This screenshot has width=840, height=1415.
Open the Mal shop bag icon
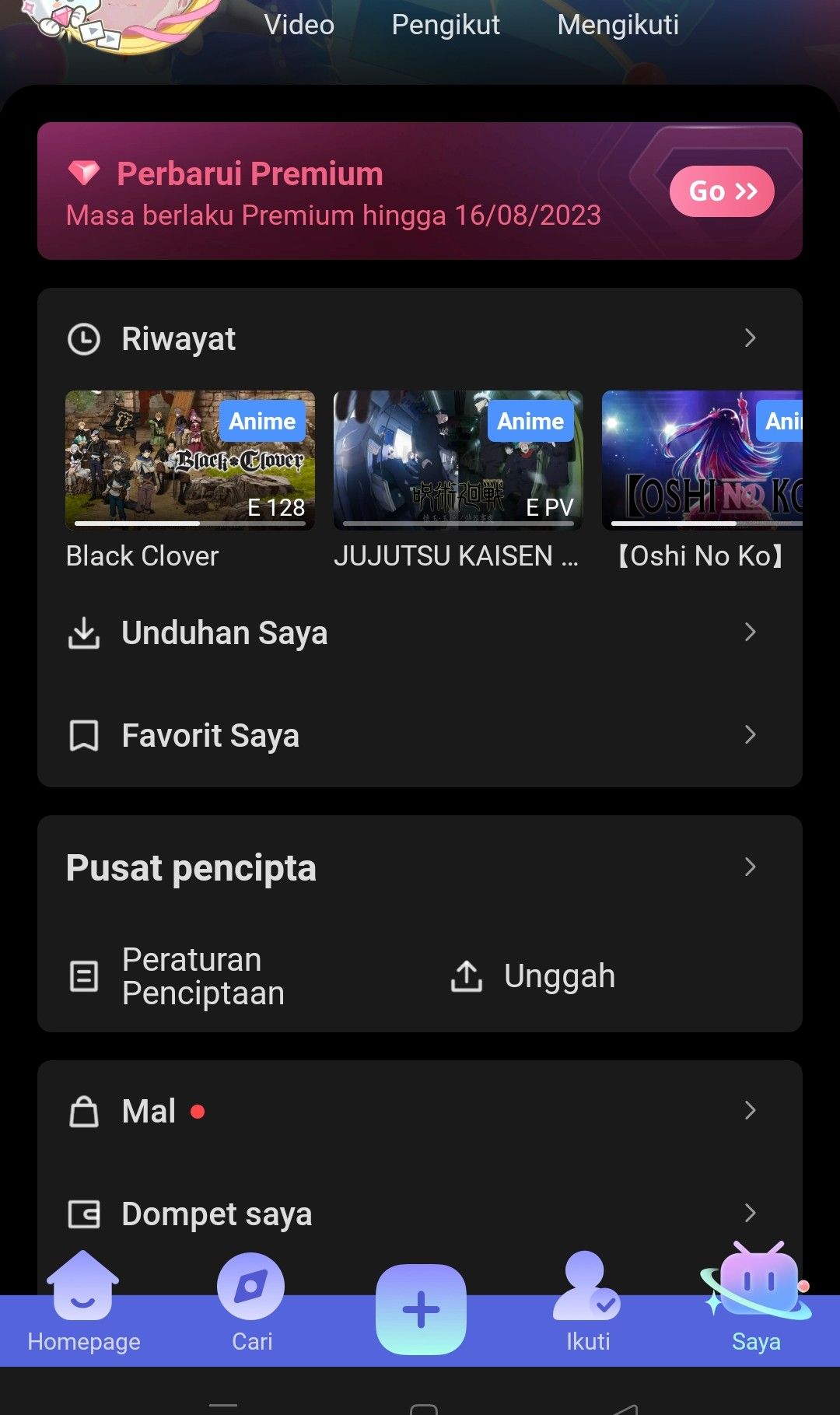tap(84, 1110)
